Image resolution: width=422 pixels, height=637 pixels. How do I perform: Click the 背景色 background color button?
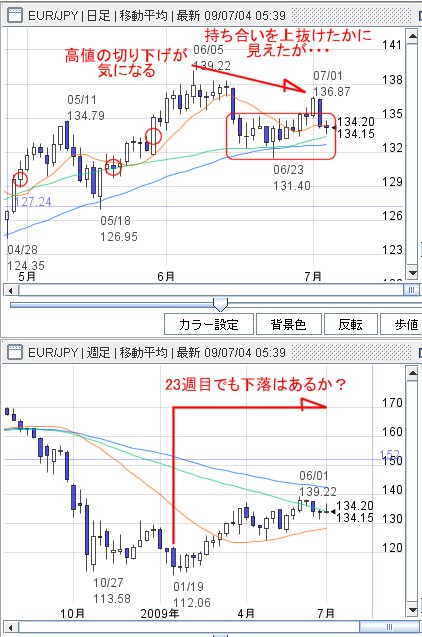(x=288, y=324)
